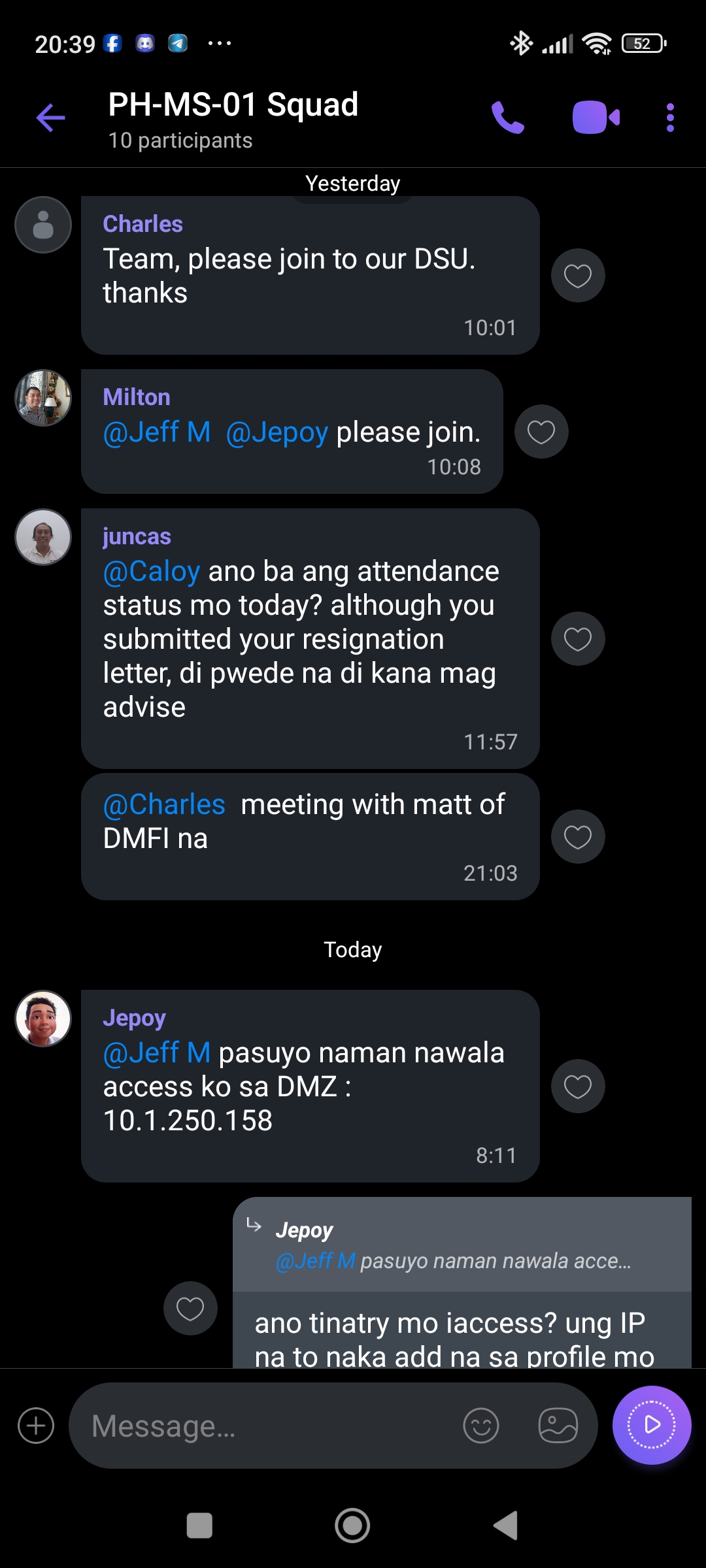Open Charles's profile avatar
The image size is (706, 1568).
[43, 225]
